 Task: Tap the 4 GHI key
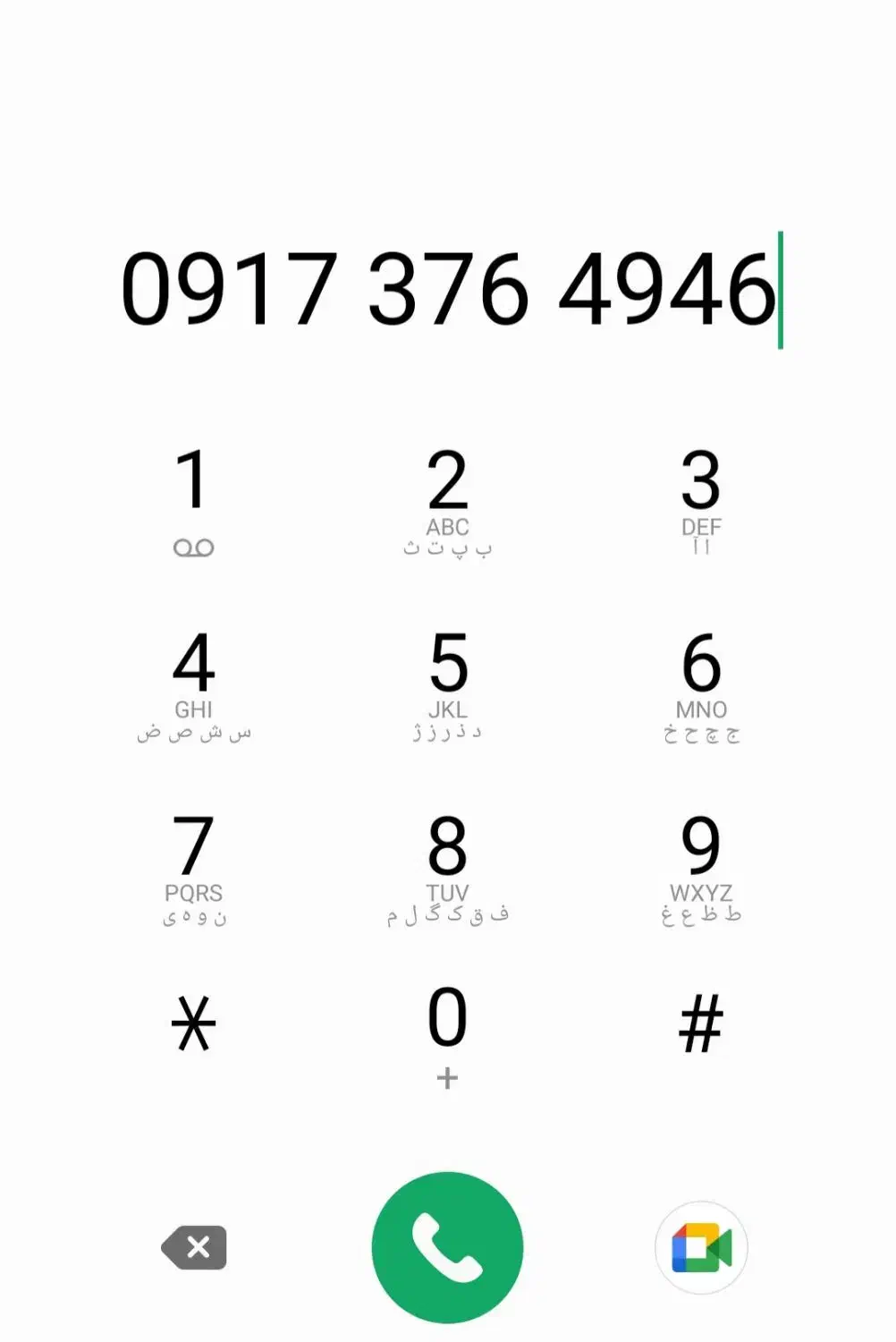tap(193, 684)
